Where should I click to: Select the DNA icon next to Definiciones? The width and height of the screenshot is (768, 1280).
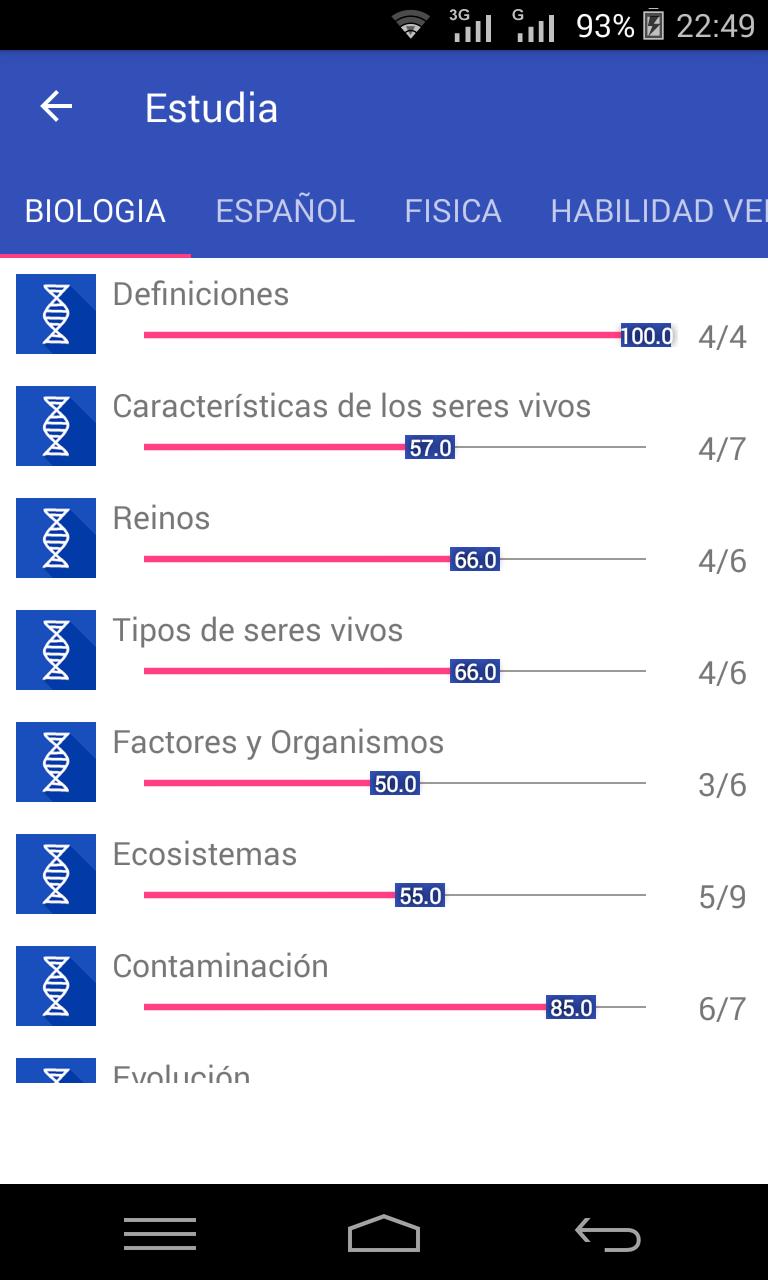click(55, 314)
